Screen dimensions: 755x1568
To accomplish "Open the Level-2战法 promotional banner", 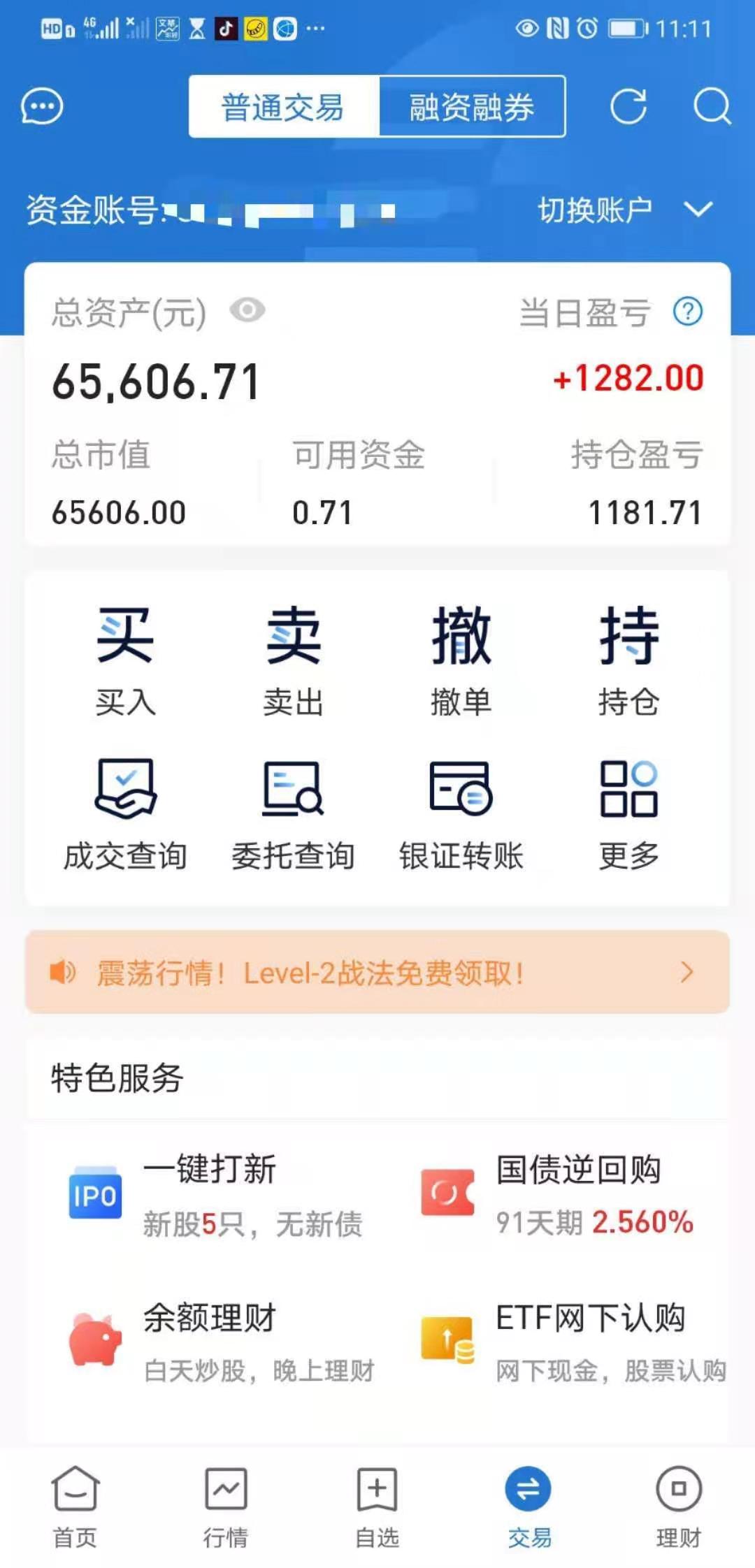I will pyautogui.click(x=377, y=972).
